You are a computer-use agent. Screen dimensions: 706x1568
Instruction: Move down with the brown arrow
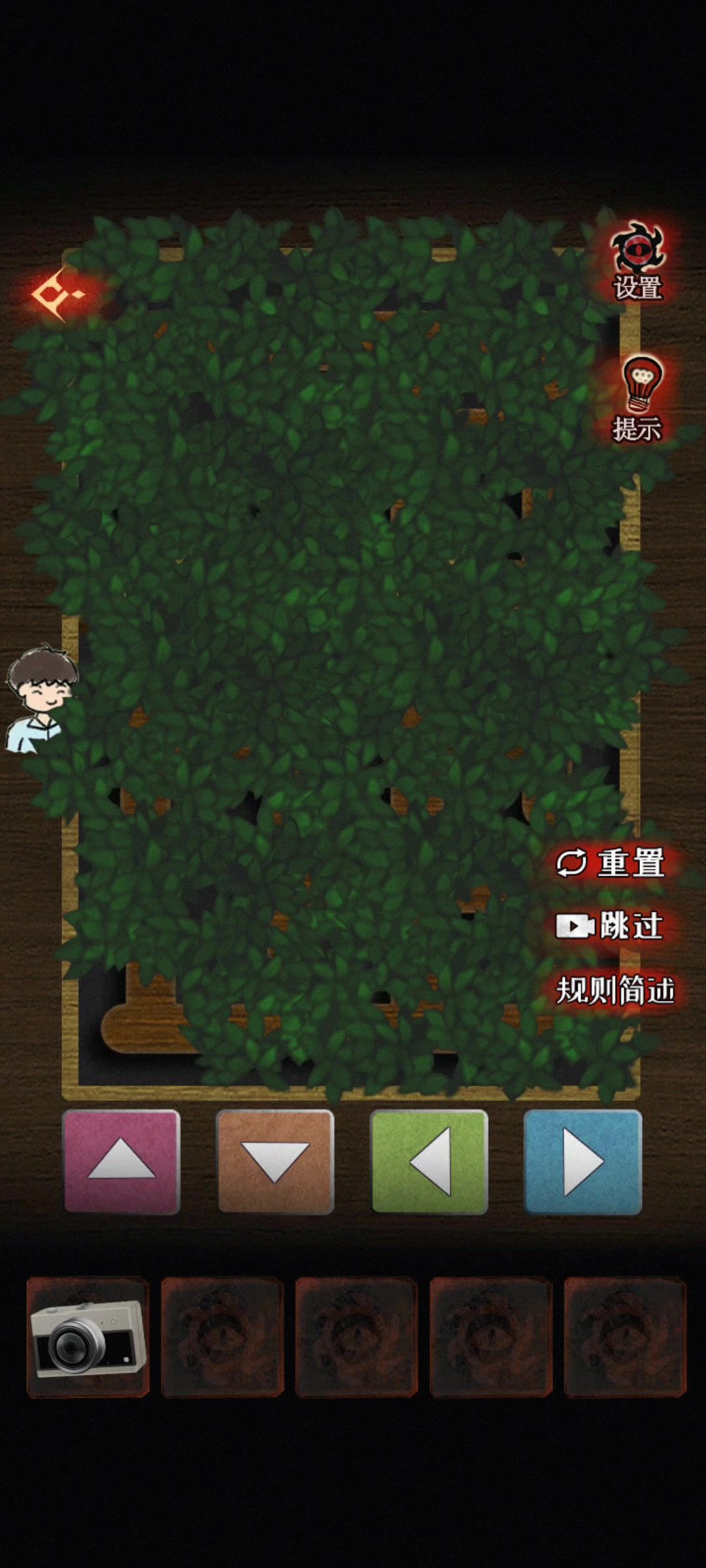(275, 1162)
